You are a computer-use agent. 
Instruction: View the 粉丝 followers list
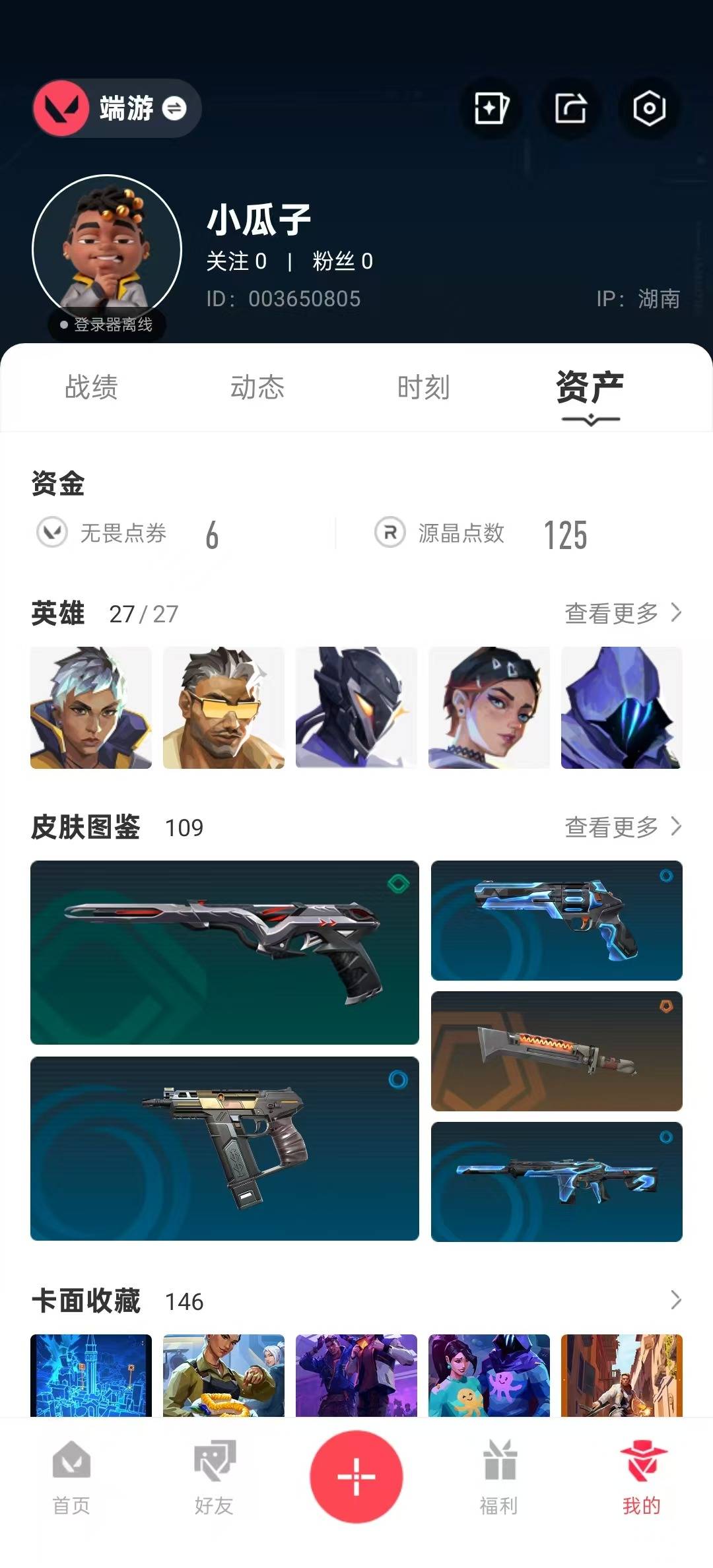(x=343, y=261)
